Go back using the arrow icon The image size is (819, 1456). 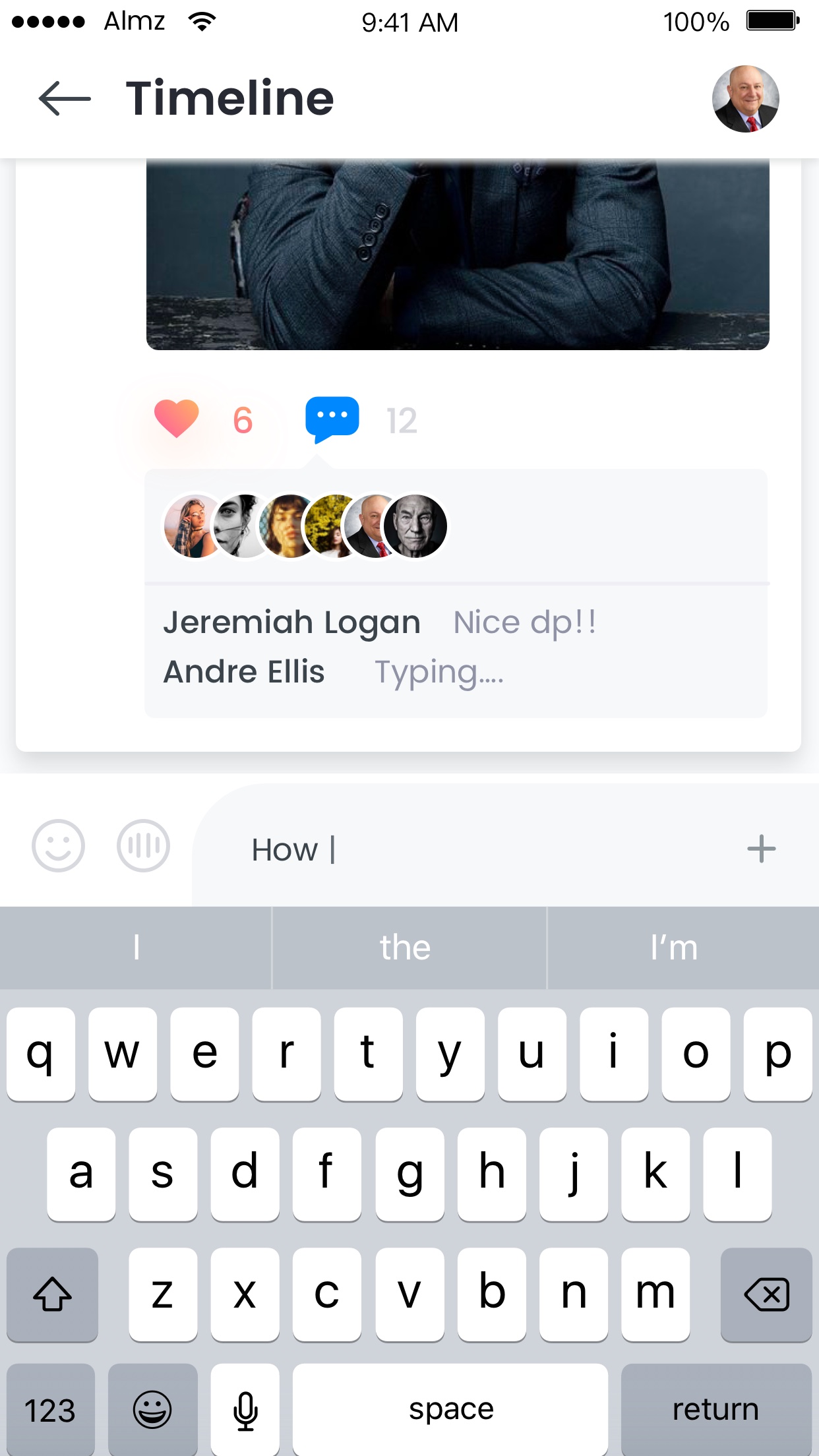65,98
